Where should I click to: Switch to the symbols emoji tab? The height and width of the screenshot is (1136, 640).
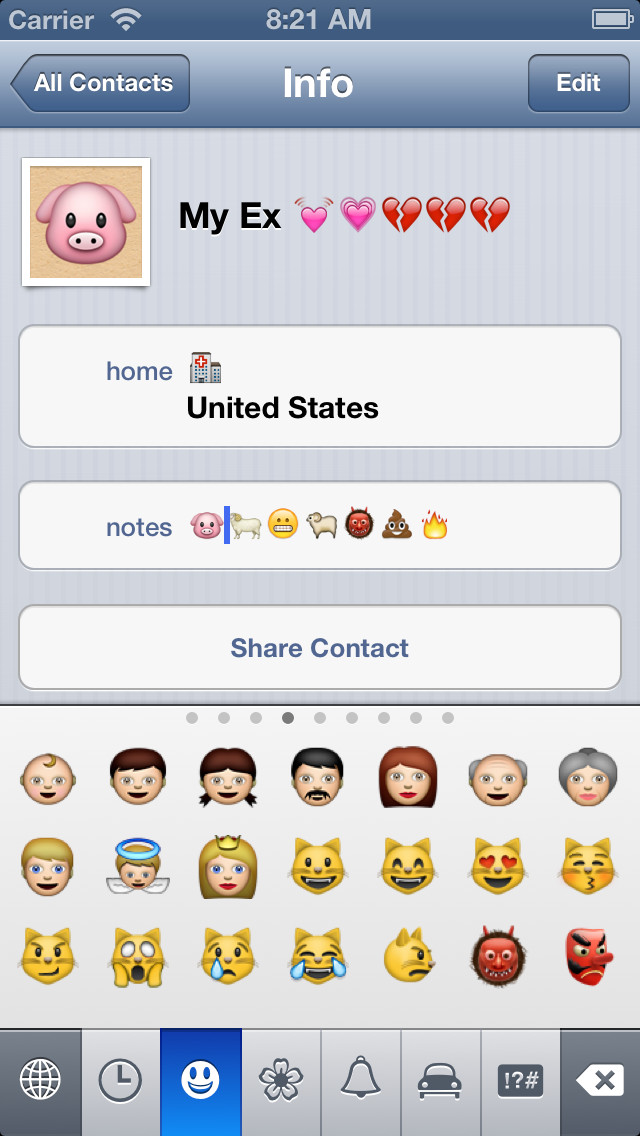pos(520,1080)
